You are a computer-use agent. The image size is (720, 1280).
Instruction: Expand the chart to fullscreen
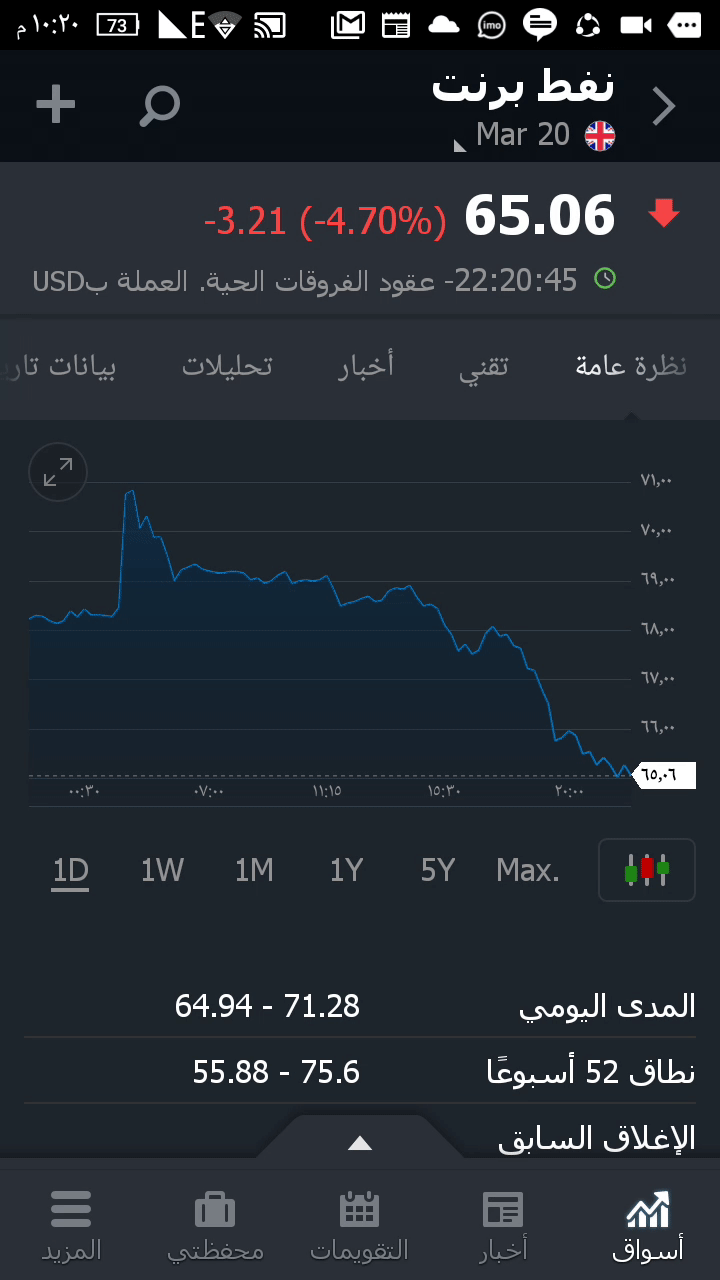[x=58, y=472]
